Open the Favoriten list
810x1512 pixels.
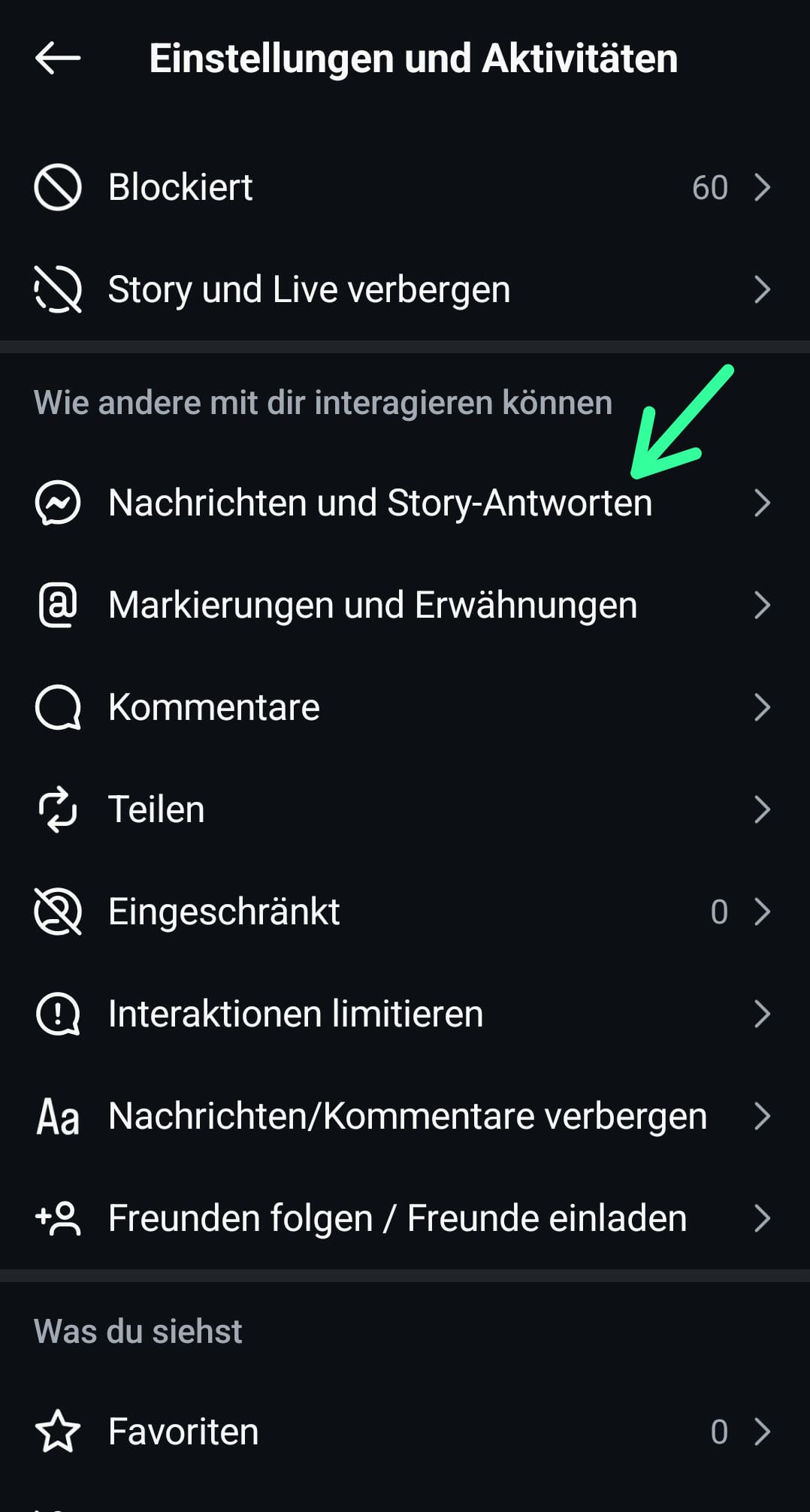click(404, 1432)
